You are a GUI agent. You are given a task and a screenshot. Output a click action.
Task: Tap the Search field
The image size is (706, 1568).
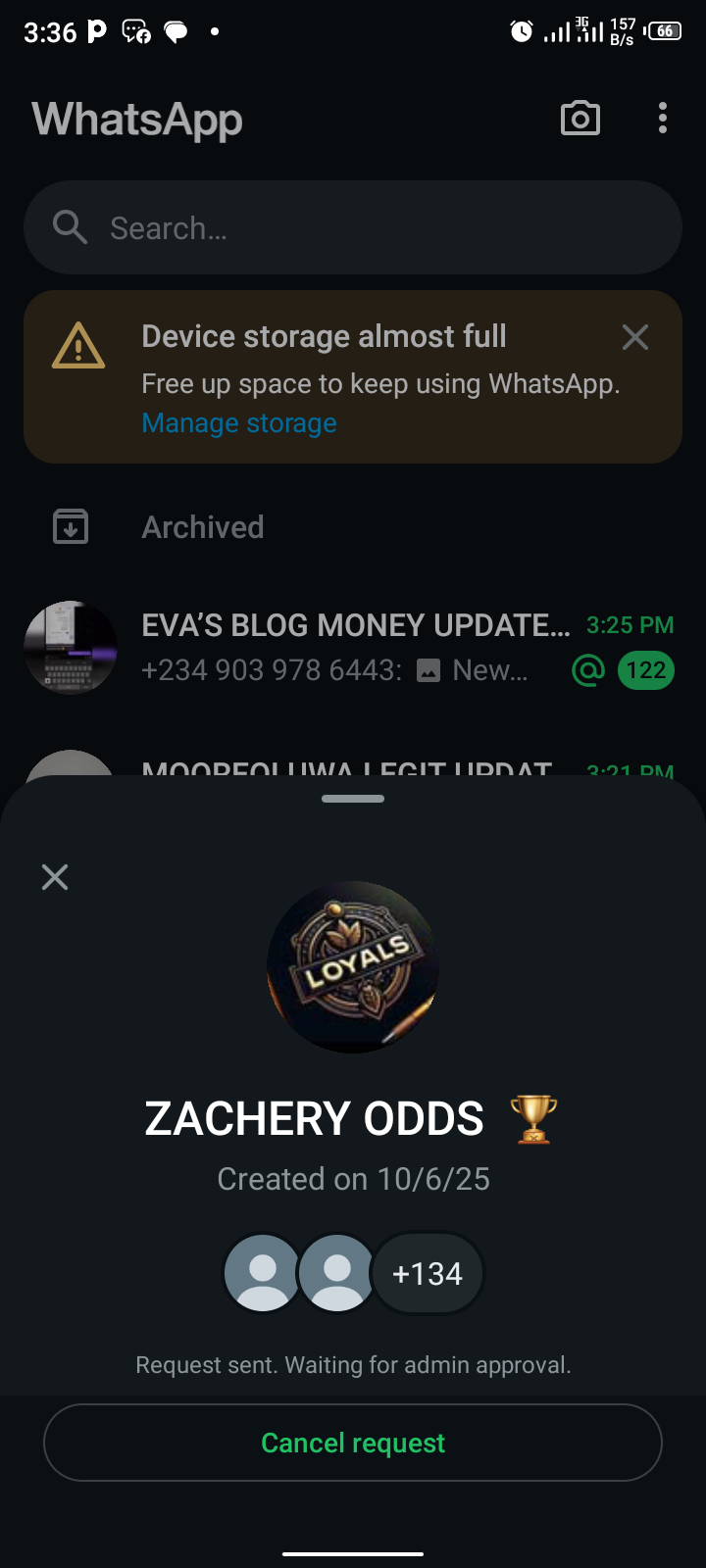click(x=353, y=227)
